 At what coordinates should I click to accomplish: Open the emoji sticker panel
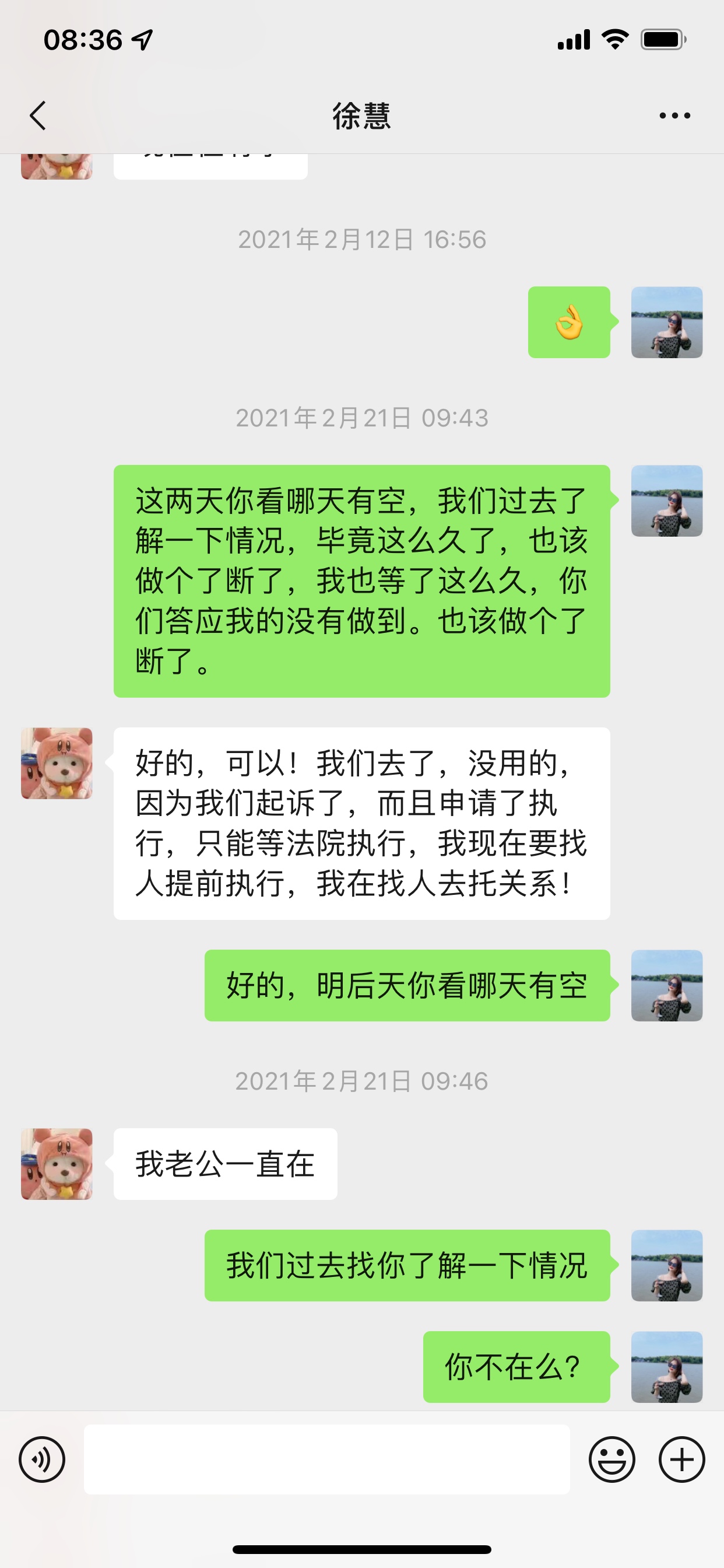click(611, 1459)
